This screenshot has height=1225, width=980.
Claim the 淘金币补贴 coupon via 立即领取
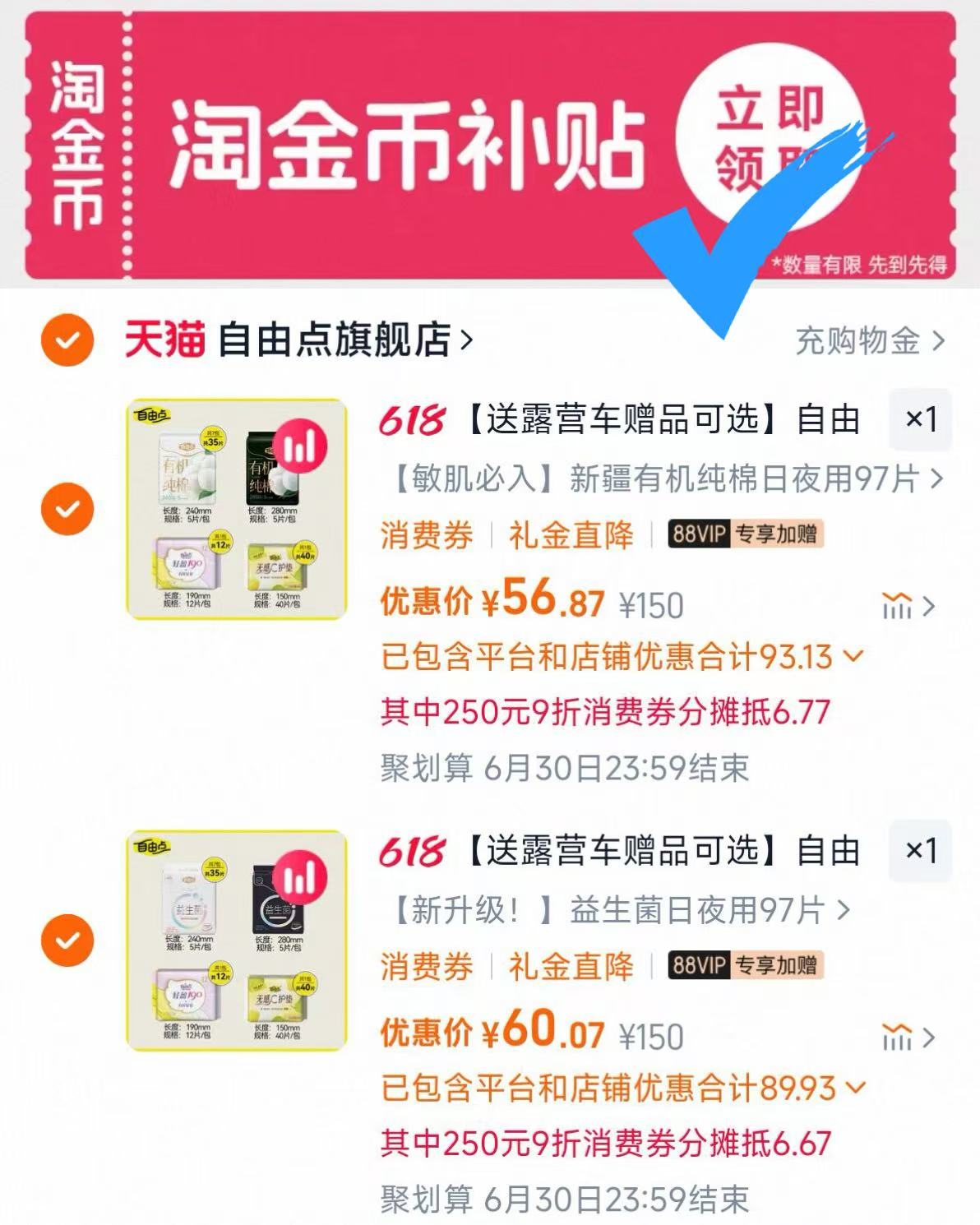pos(769,137)
